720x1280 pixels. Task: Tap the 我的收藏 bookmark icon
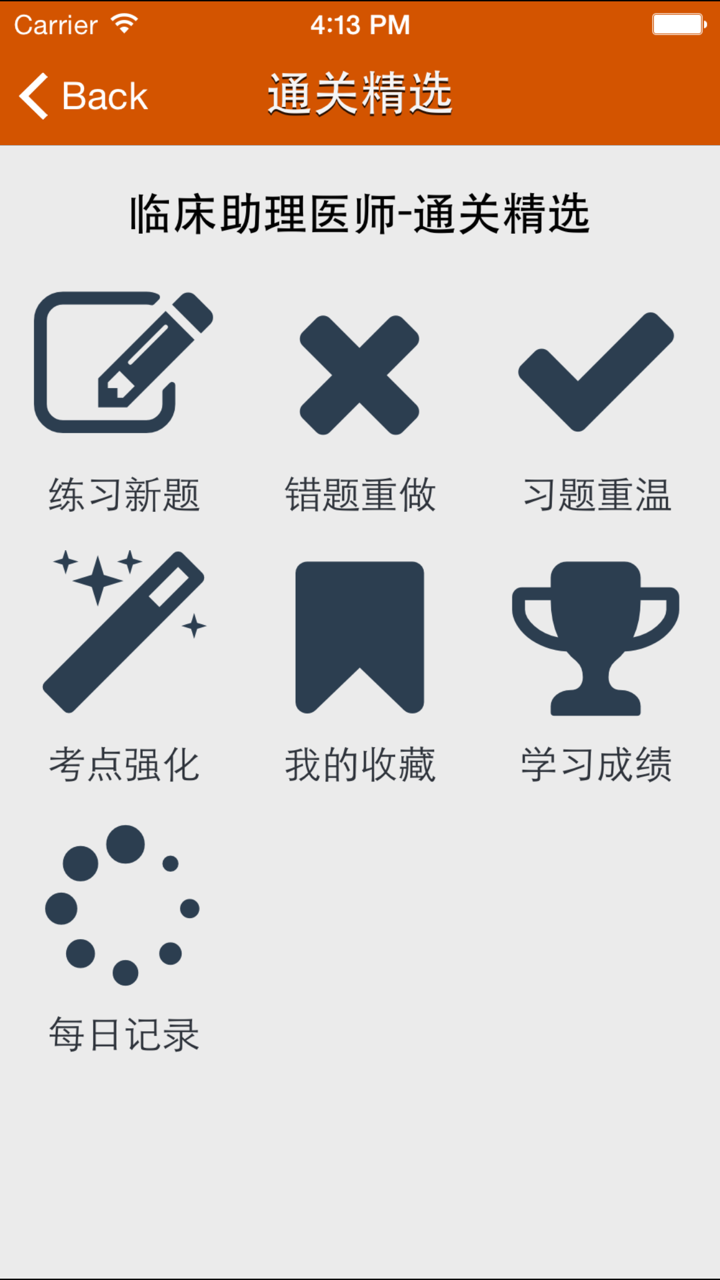click(x=360, y=635)
